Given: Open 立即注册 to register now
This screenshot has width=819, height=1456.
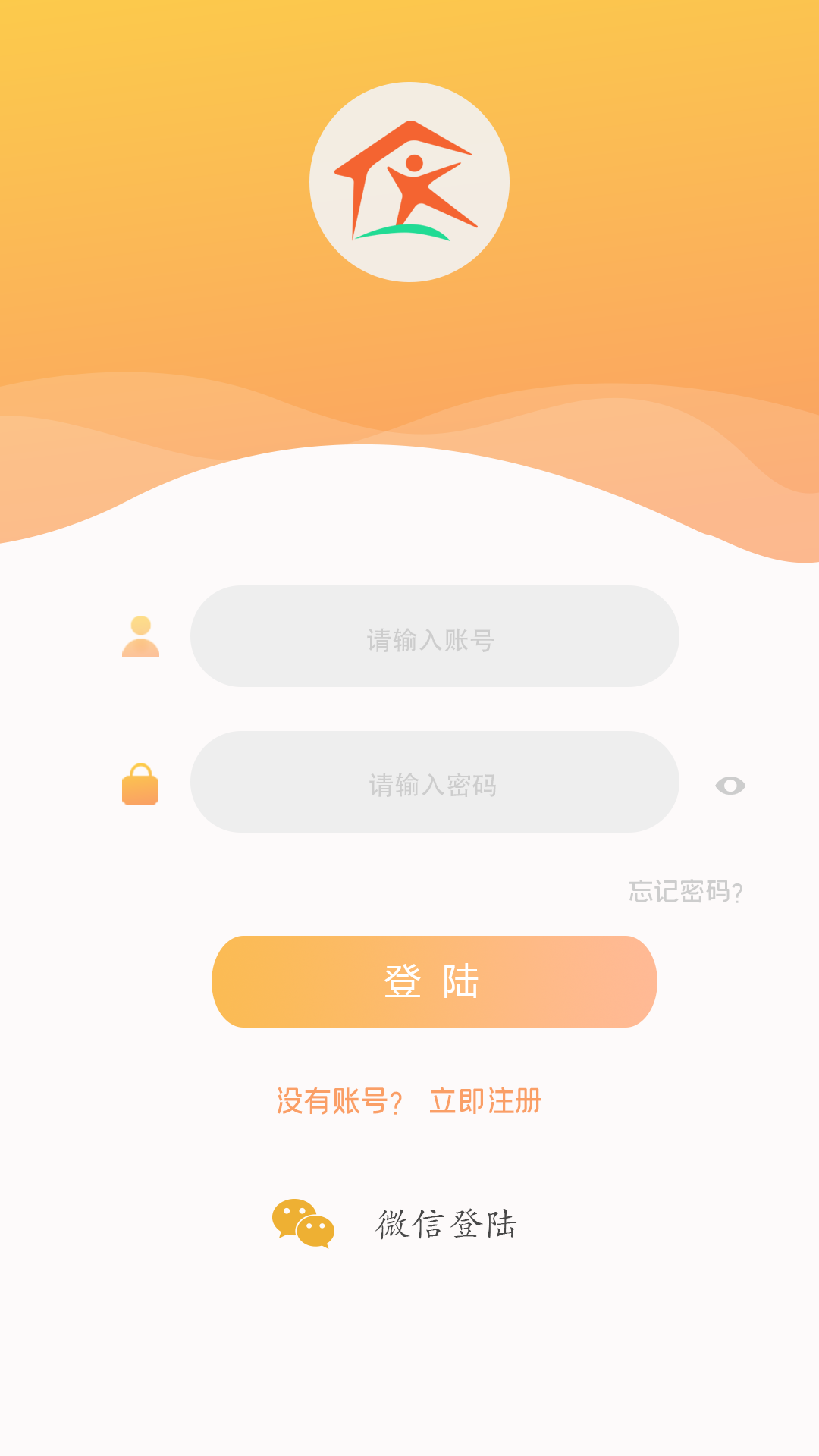Looking at the screenshot, I should pos(485,1101).
